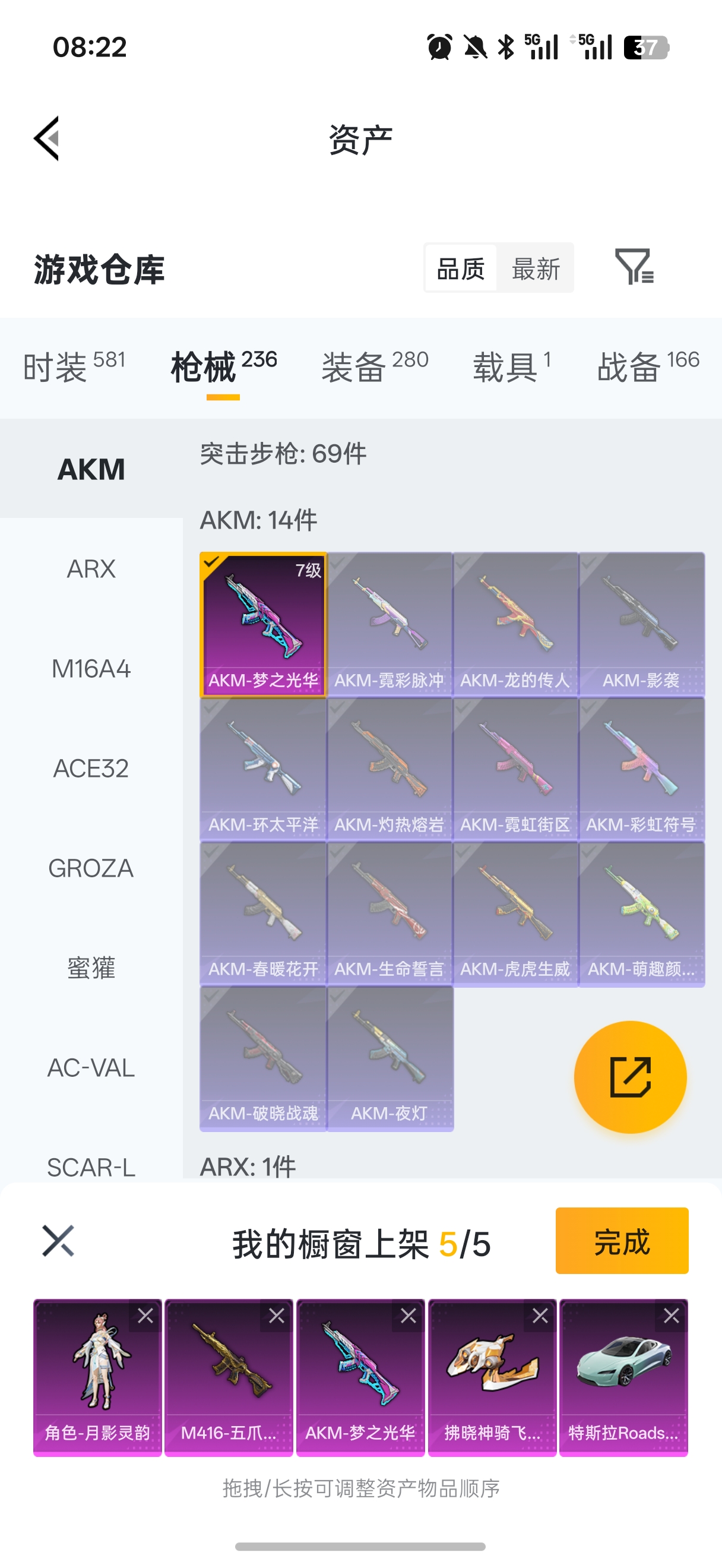The image size is (722, 1568).
Task: Close the 我的橱窗上架 panel
Action: 58,1241
